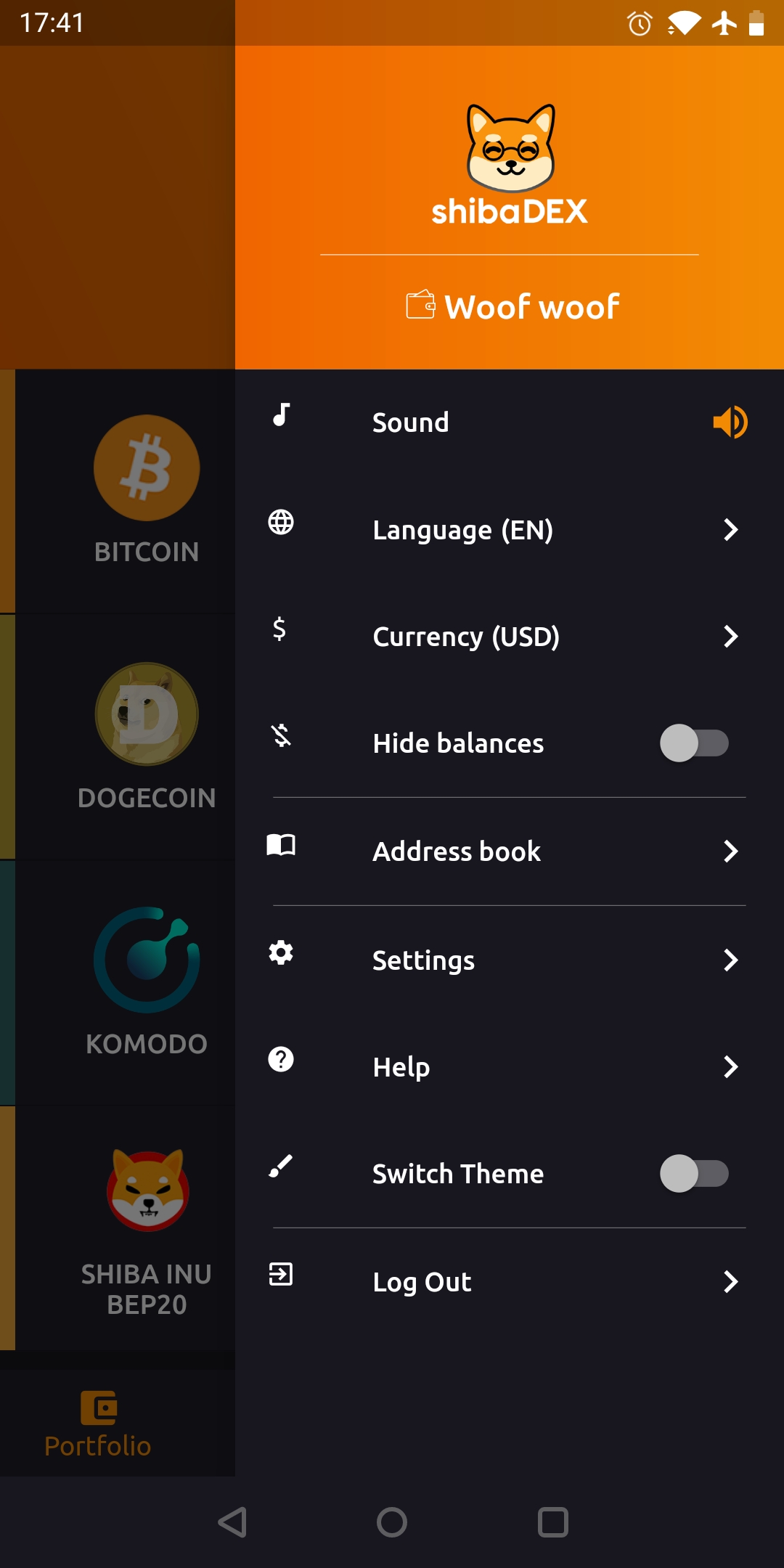Open the Help section

[x=508, y=1066]
